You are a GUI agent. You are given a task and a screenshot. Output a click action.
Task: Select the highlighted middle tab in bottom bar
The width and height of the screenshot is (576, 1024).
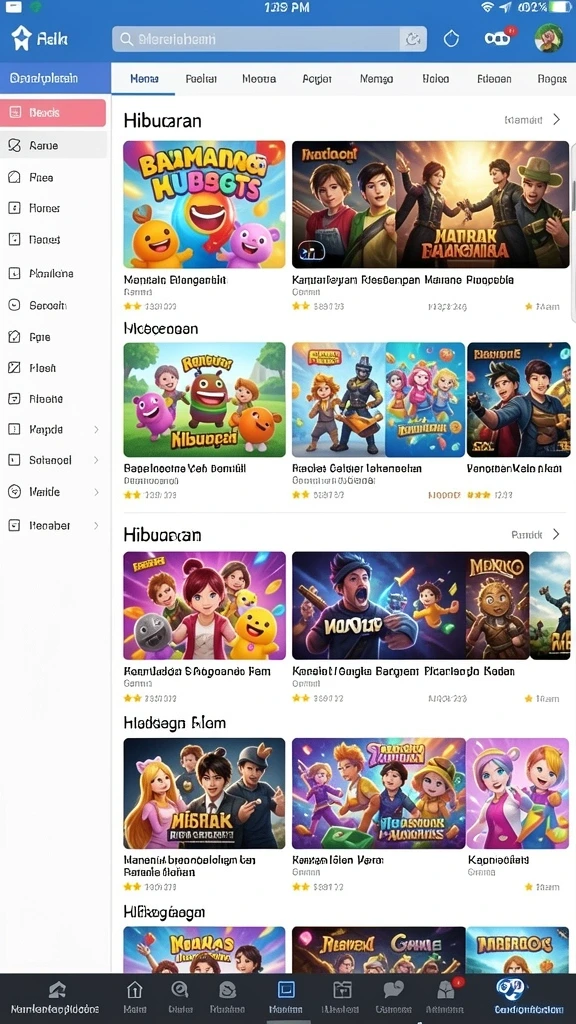pos(286,997)
